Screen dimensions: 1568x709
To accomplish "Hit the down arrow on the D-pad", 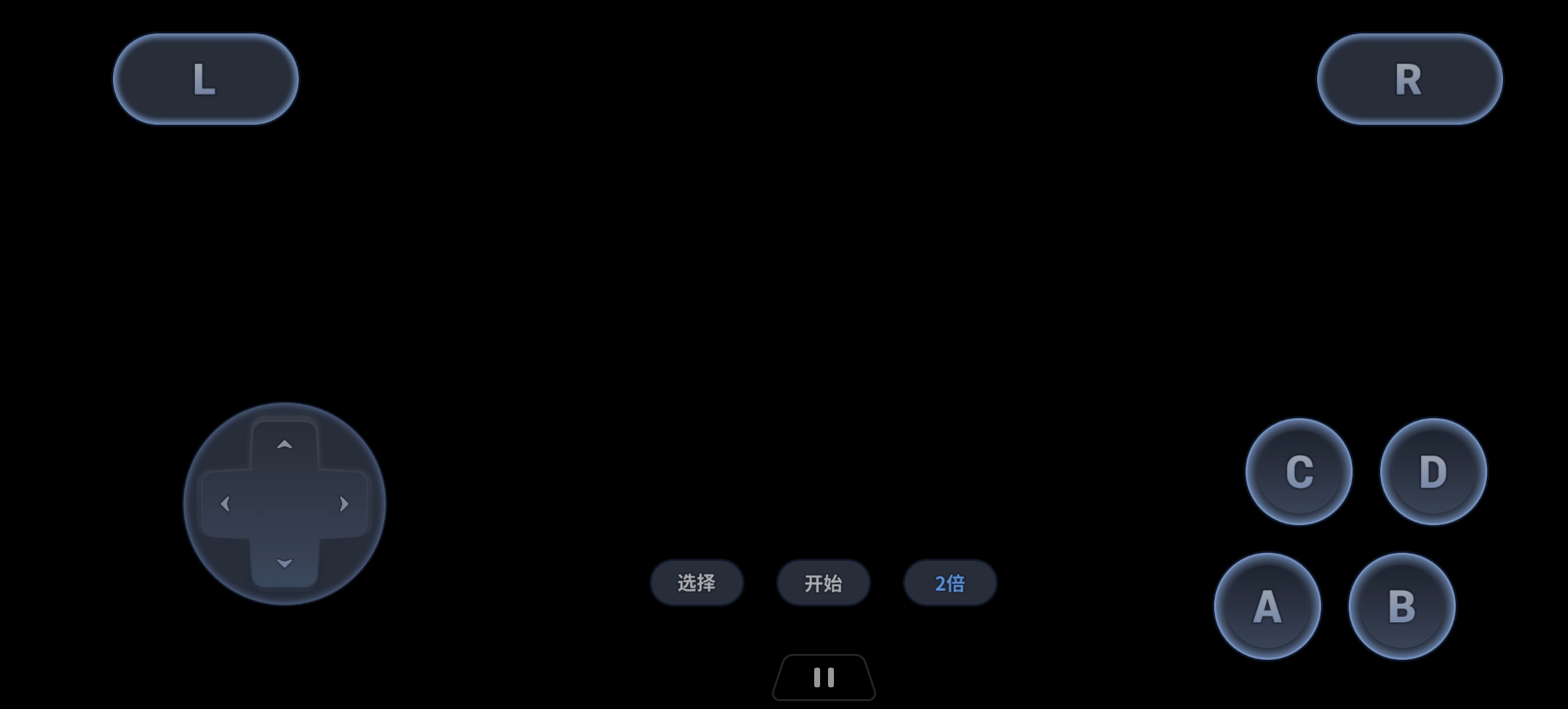I will pyautogui.click(x=284, y=563).
